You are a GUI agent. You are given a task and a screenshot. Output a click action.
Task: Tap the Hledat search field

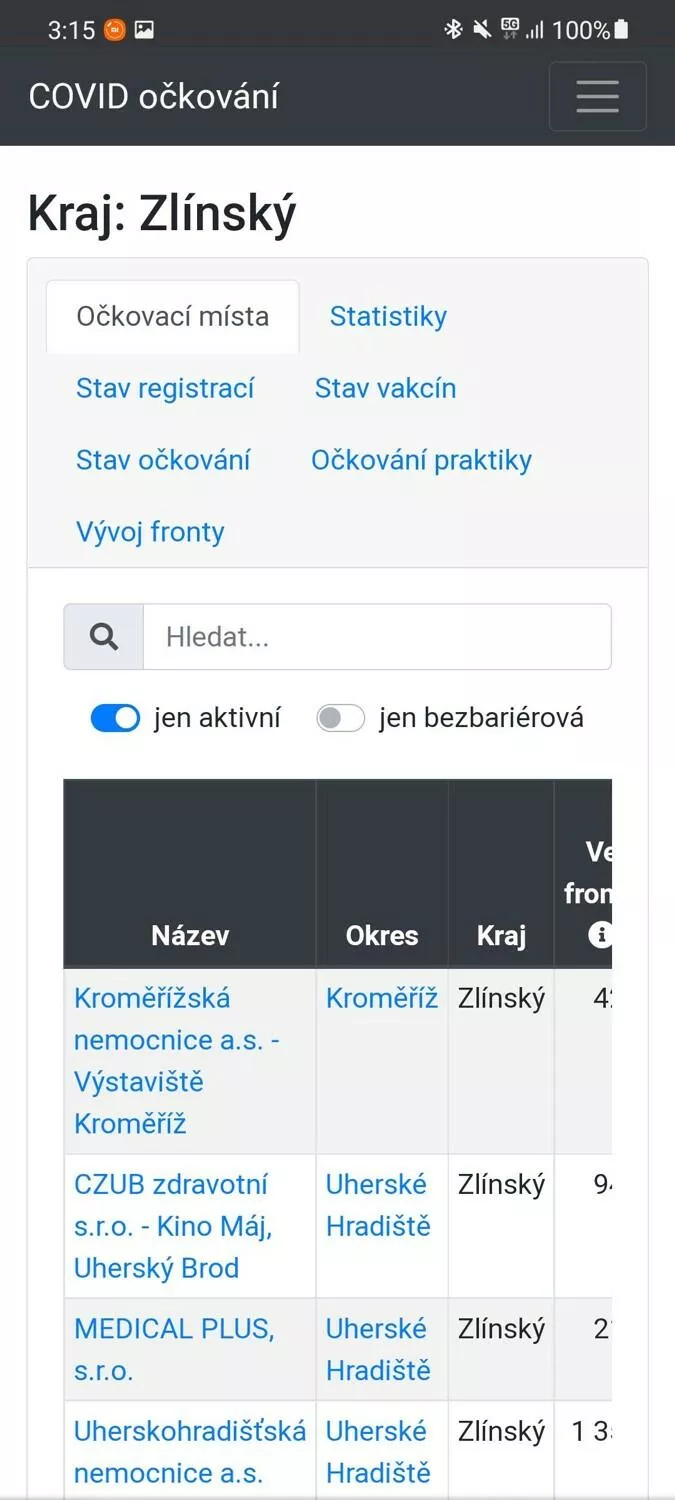tap(377, 637)
